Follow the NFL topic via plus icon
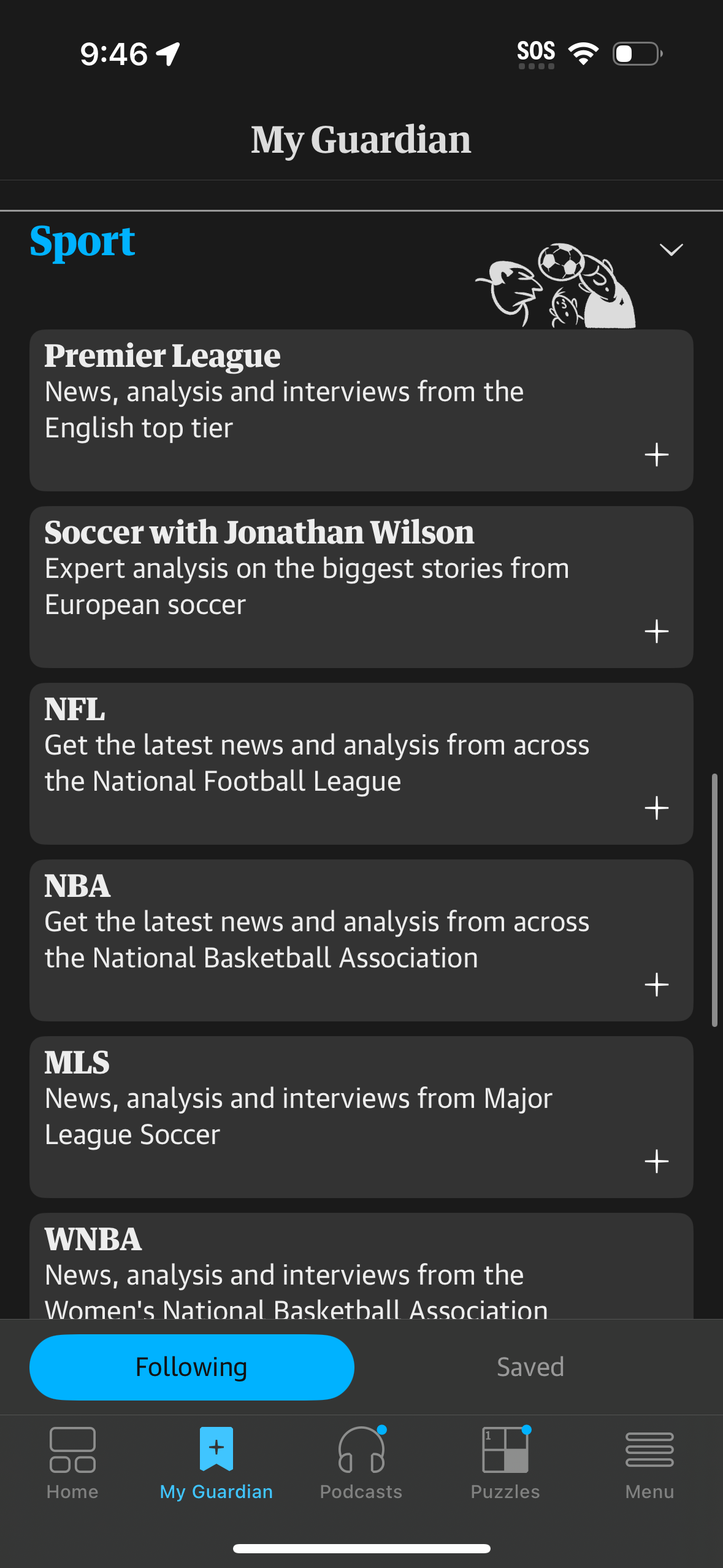The width and height of the screenshot is (723, 1568). (656, 808)
